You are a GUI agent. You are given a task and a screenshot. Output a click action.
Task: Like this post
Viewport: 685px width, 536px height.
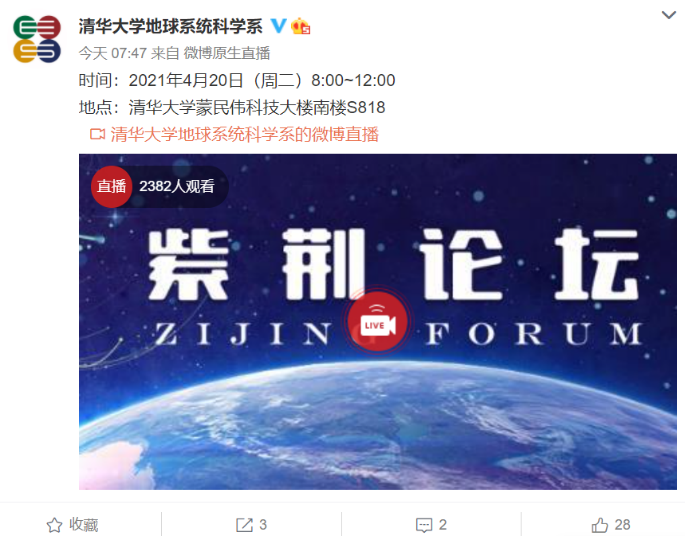click(x=611, y=524)
